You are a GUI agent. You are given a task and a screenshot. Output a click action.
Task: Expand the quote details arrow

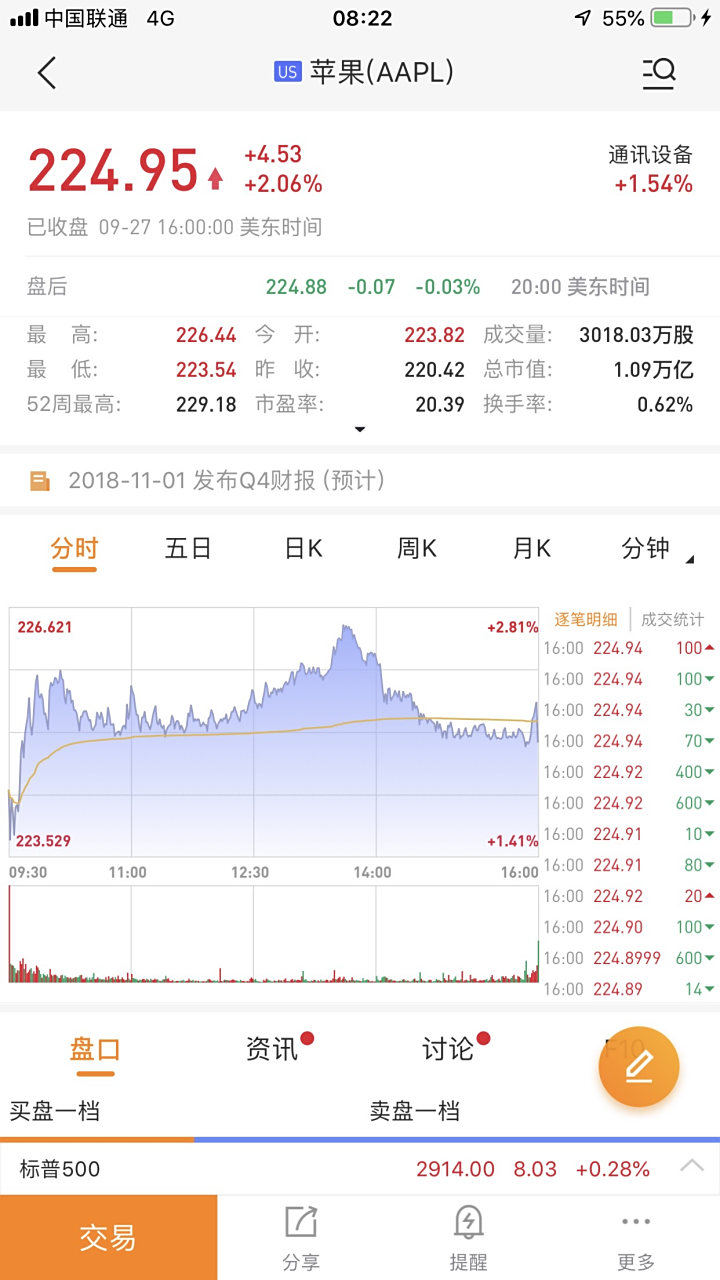(x=360, y=430)
